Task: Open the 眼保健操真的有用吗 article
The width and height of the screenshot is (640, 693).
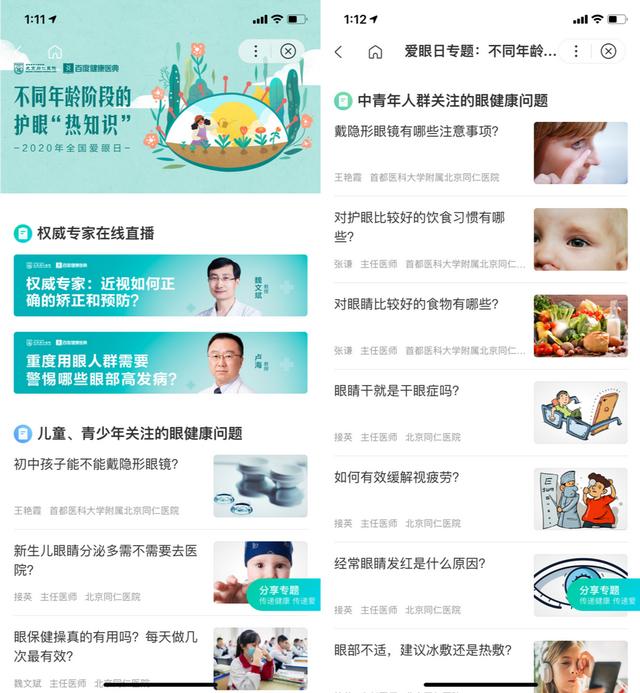Action: coord(105,646)
